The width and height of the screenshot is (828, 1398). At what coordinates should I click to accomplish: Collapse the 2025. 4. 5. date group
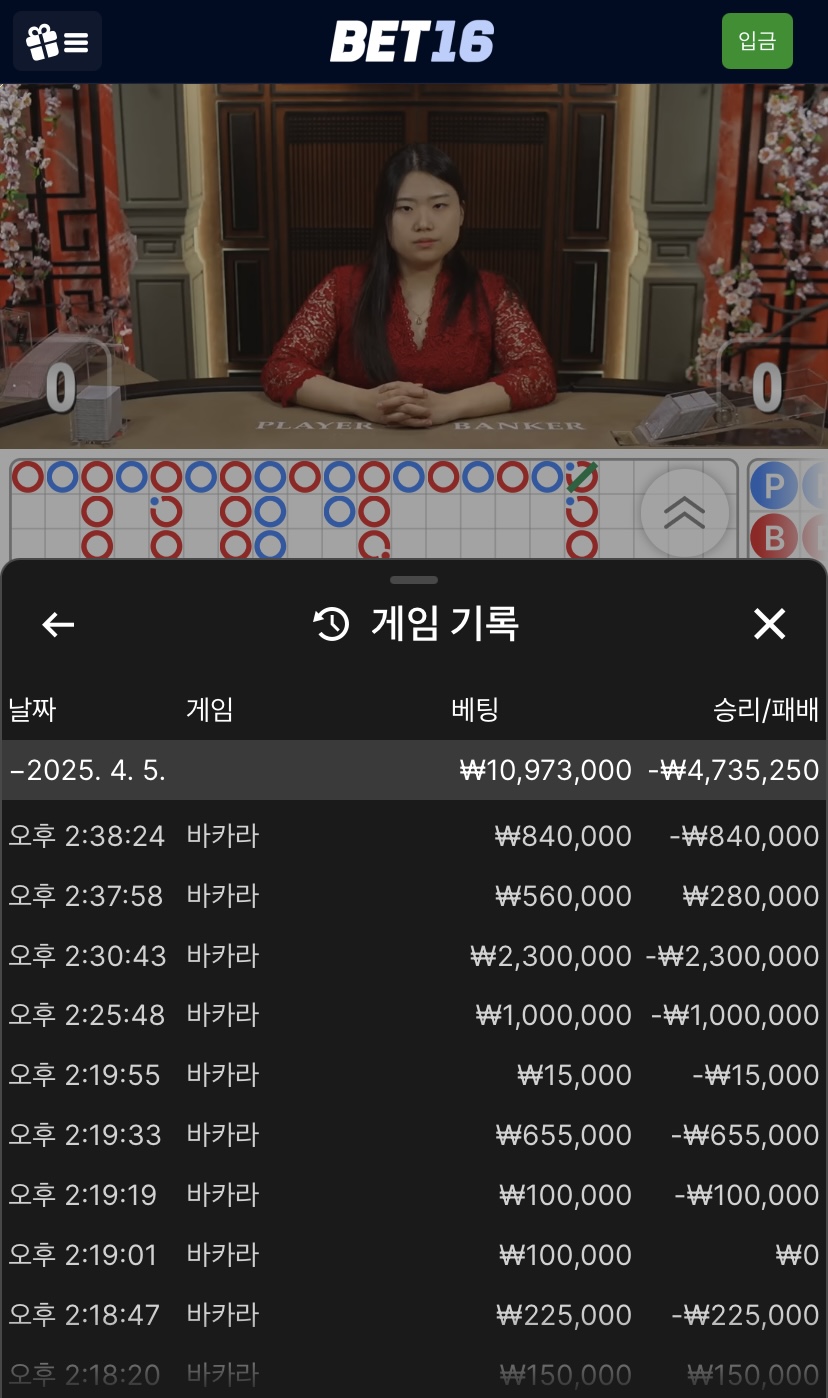(414, 770)
